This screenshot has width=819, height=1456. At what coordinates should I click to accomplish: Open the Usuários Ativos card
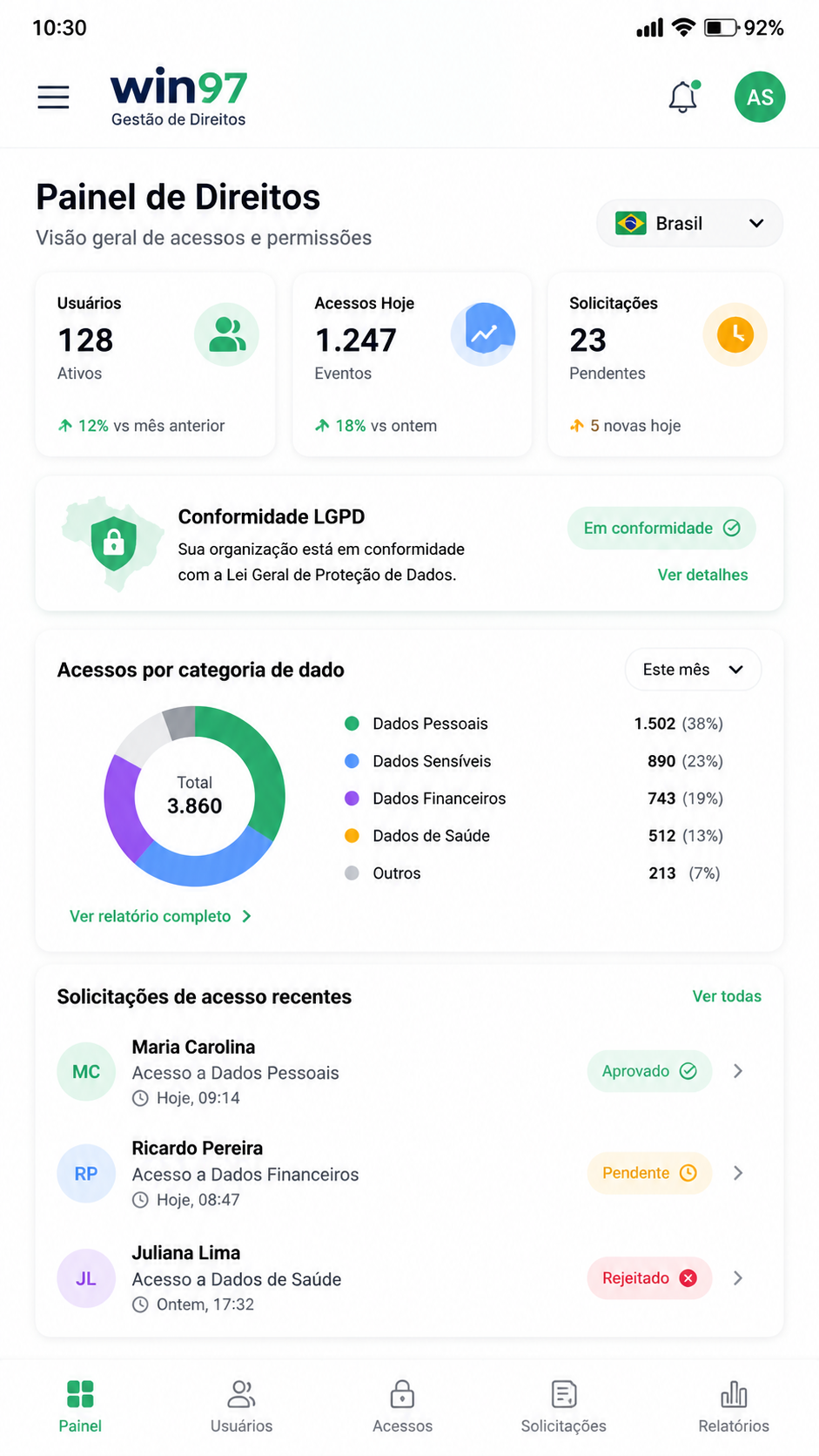click(156, 364)
